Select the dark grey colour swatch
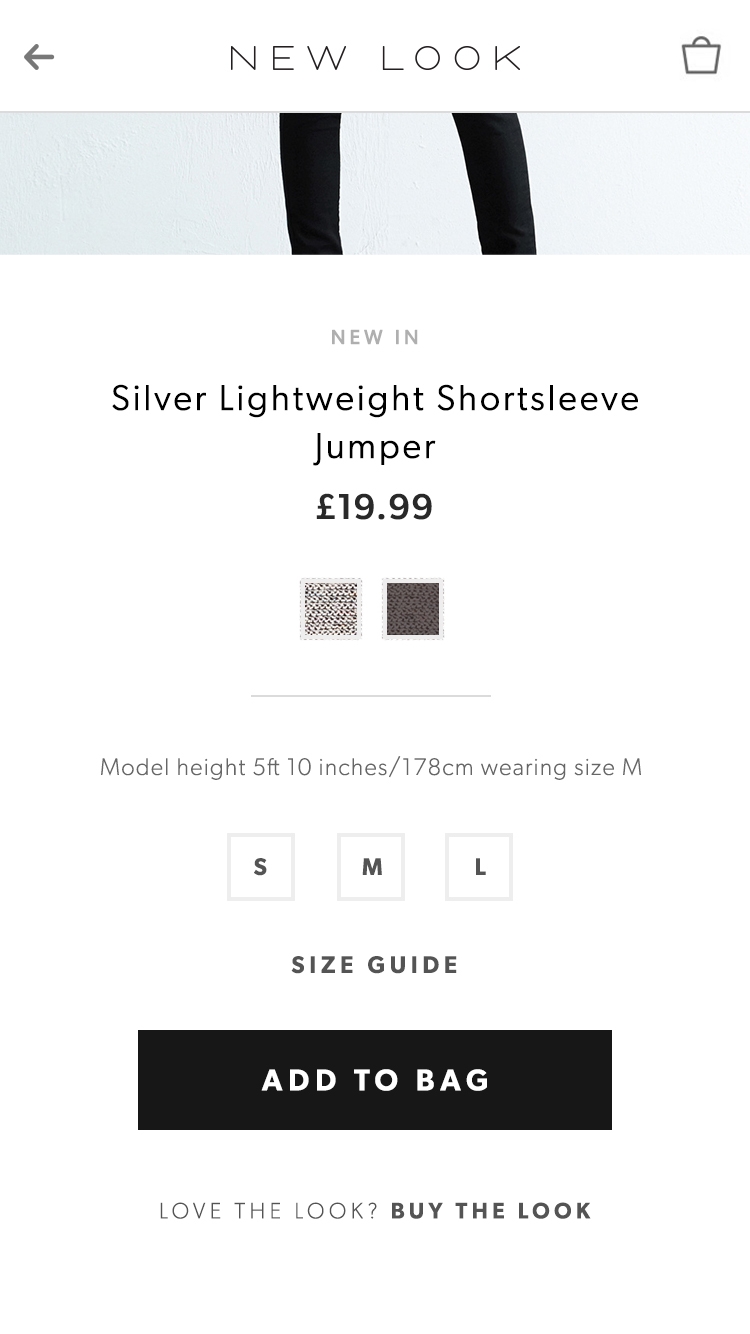The image size is (750, 1334). pyautogui.click(x=413, y=608)
